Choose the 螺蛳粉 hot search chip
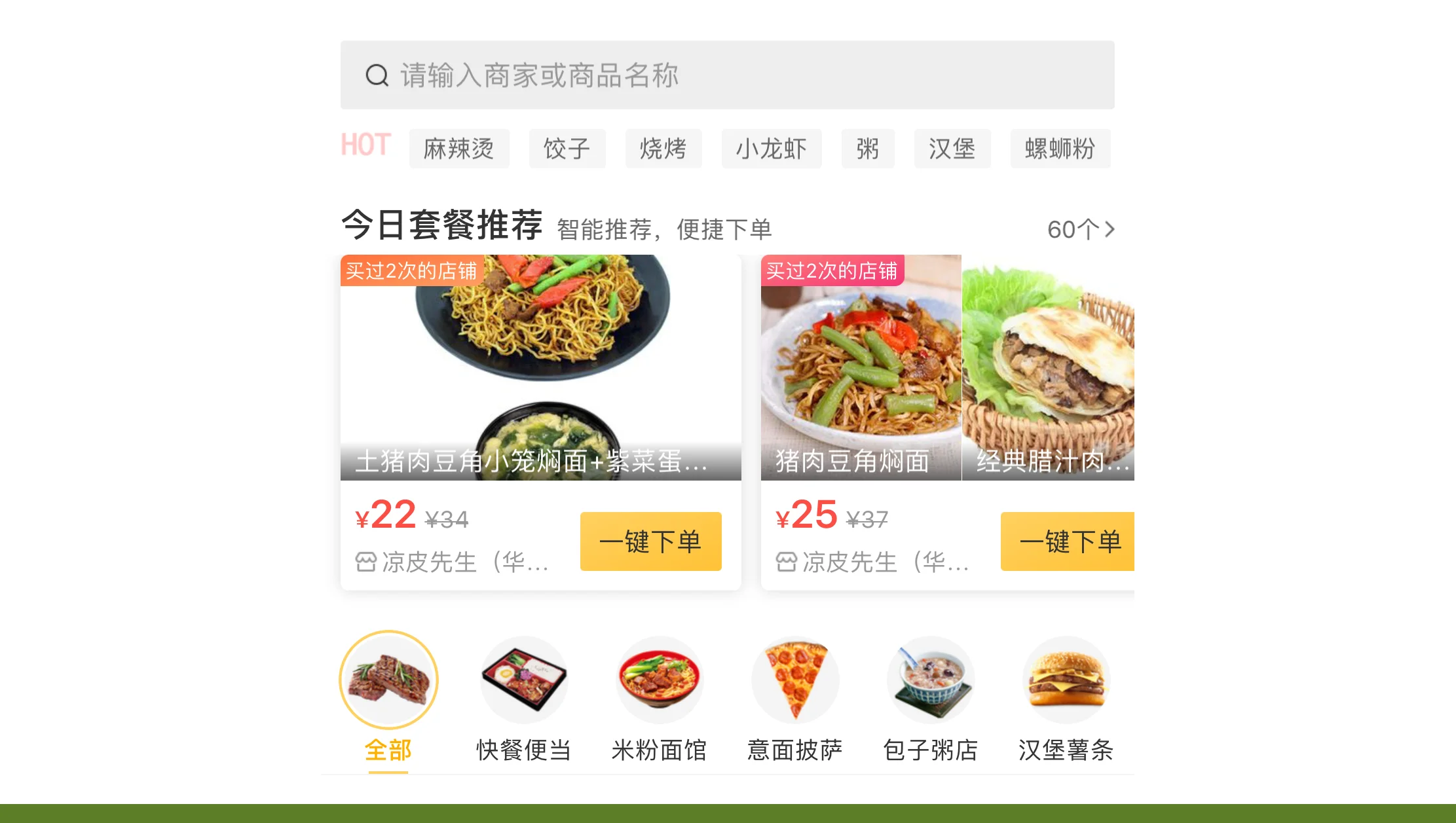This screenshot has height=823, width=1456. click(1060, 149)
